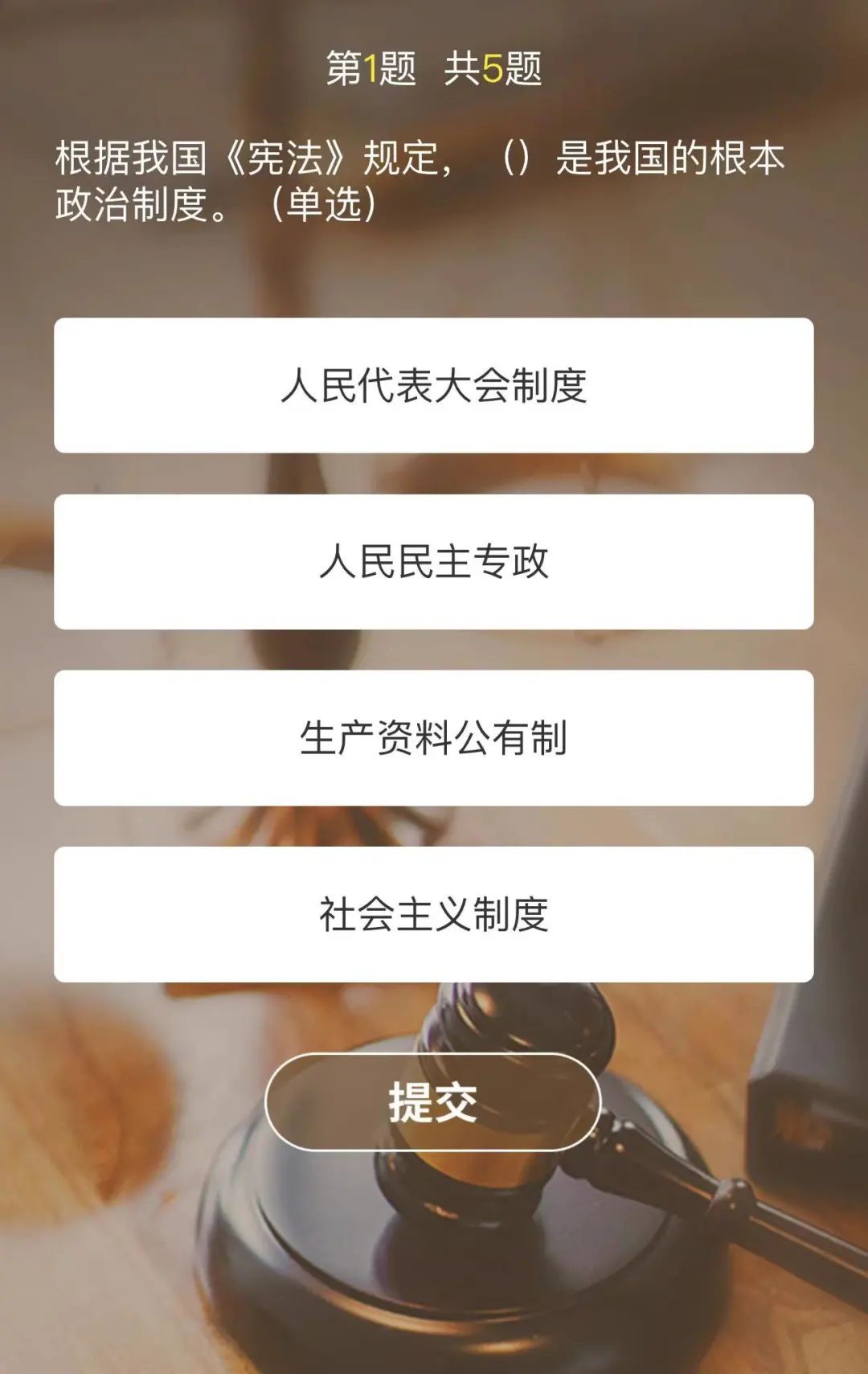Tap the 提交 submit button

tap(433, 1101)
